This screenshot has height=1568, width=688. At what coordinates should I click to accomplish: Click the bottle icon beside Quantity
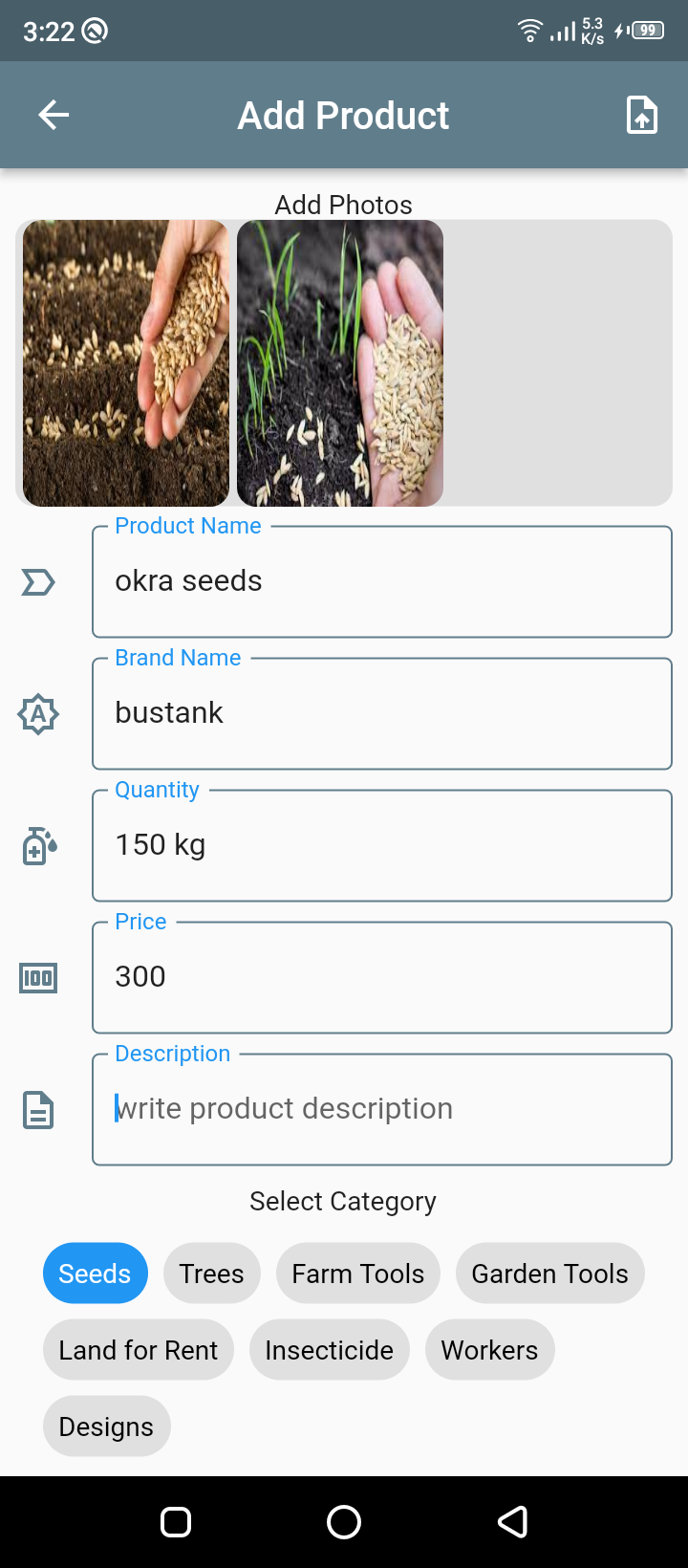[38, 845]
